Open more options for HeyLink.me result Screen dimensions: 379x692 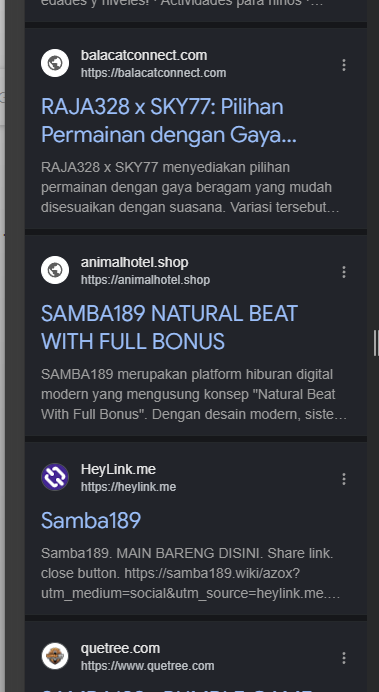click(x=344, y=479)
